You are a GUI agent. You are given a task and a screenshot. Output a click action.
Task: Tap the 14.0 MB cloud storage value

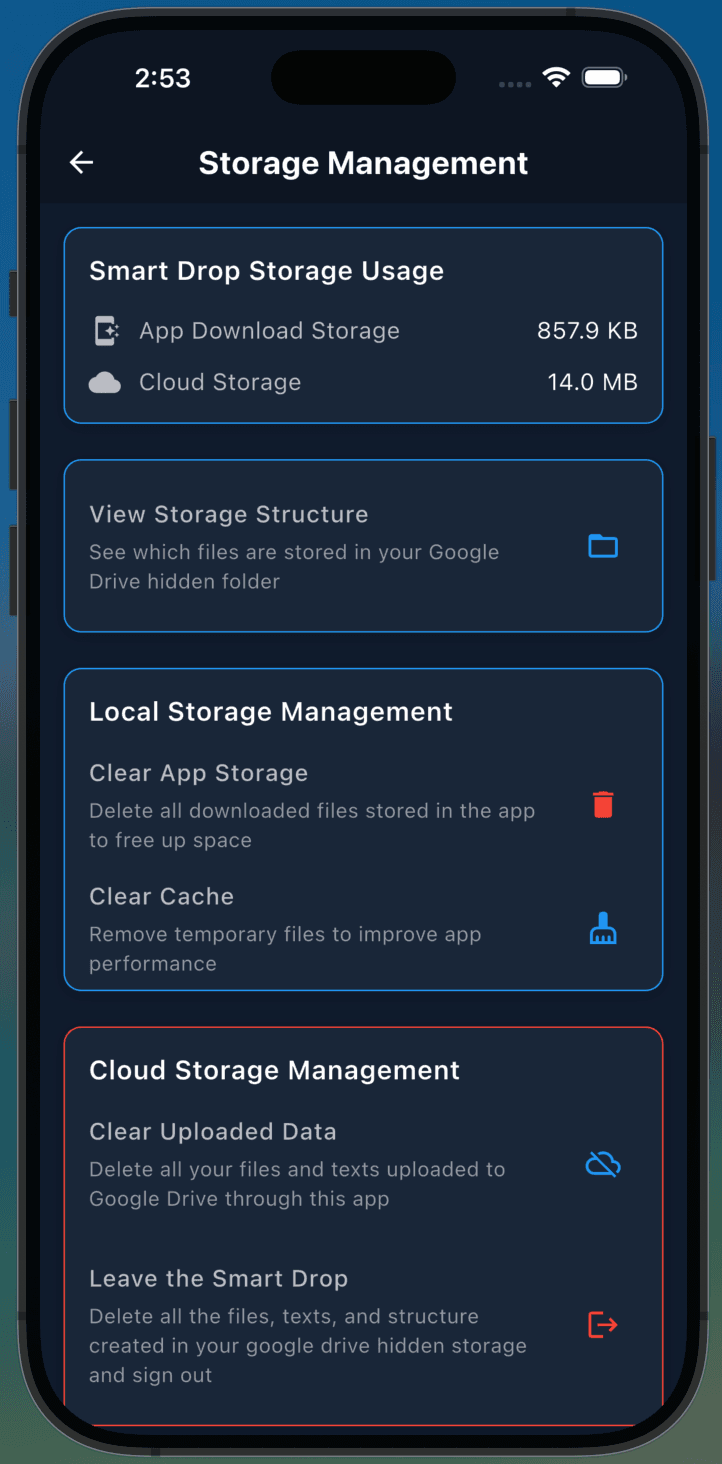coord(593,382)
